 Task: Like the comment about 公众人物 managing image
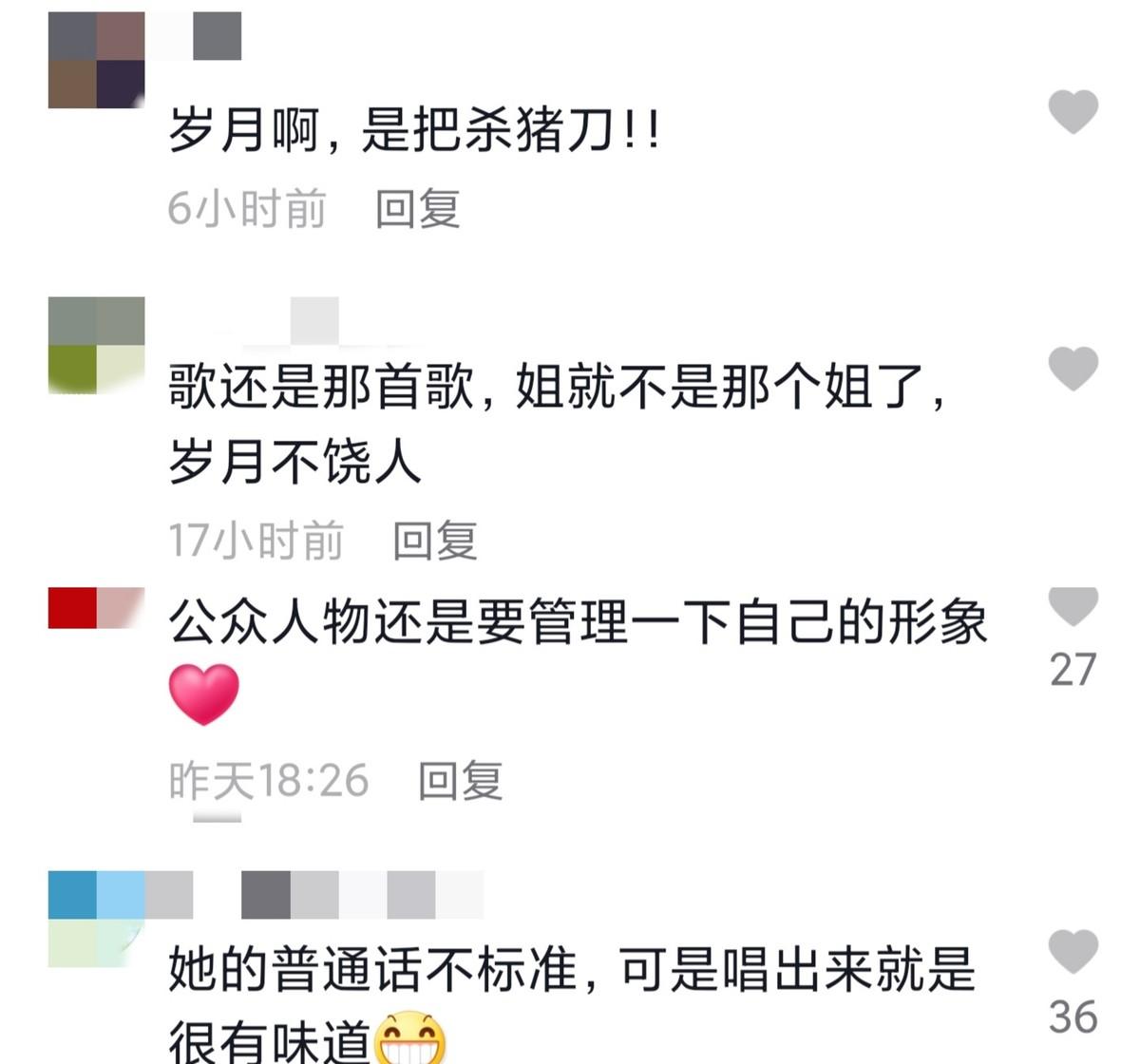point(1073,608)
